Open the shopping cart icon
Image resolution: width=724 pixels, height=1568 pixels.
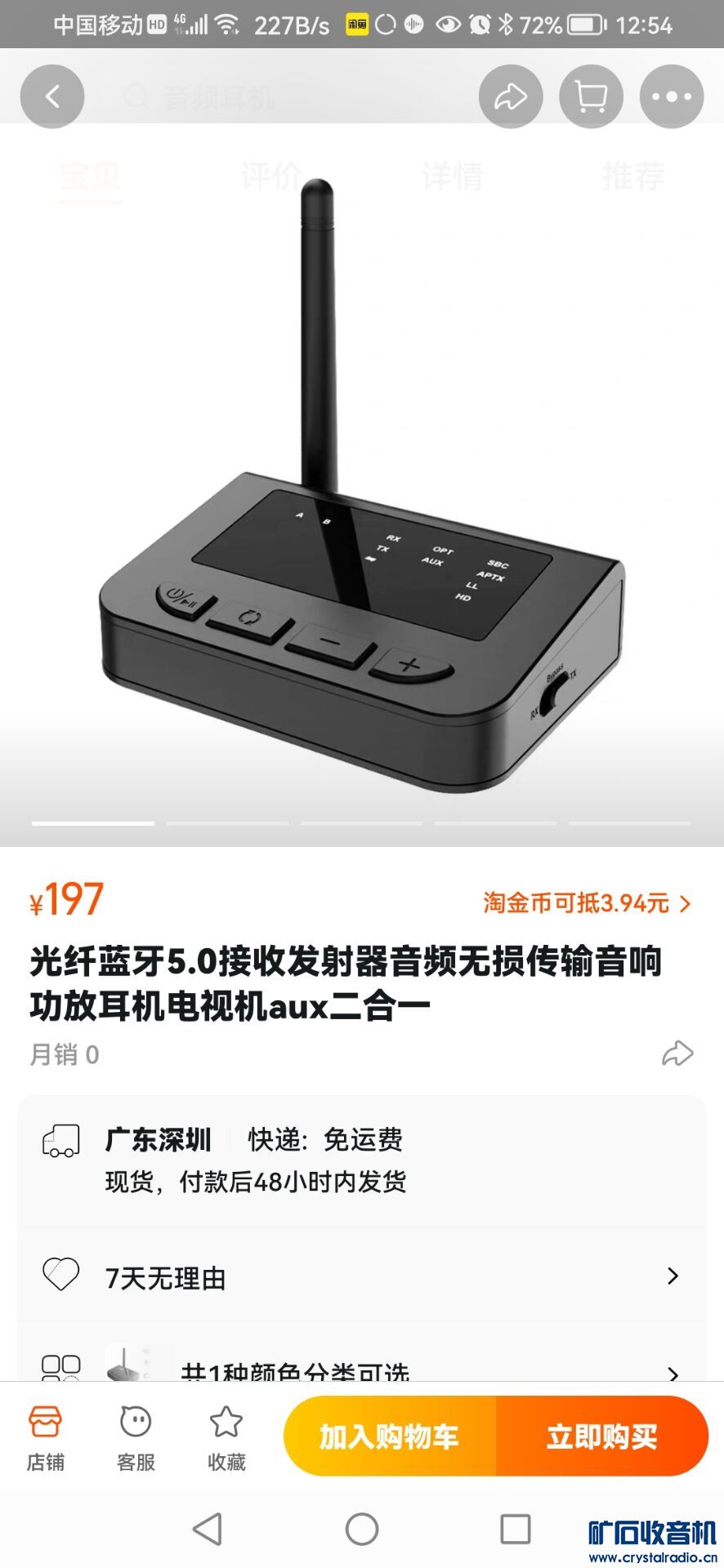pyautogui.click(x=591, y=97)
